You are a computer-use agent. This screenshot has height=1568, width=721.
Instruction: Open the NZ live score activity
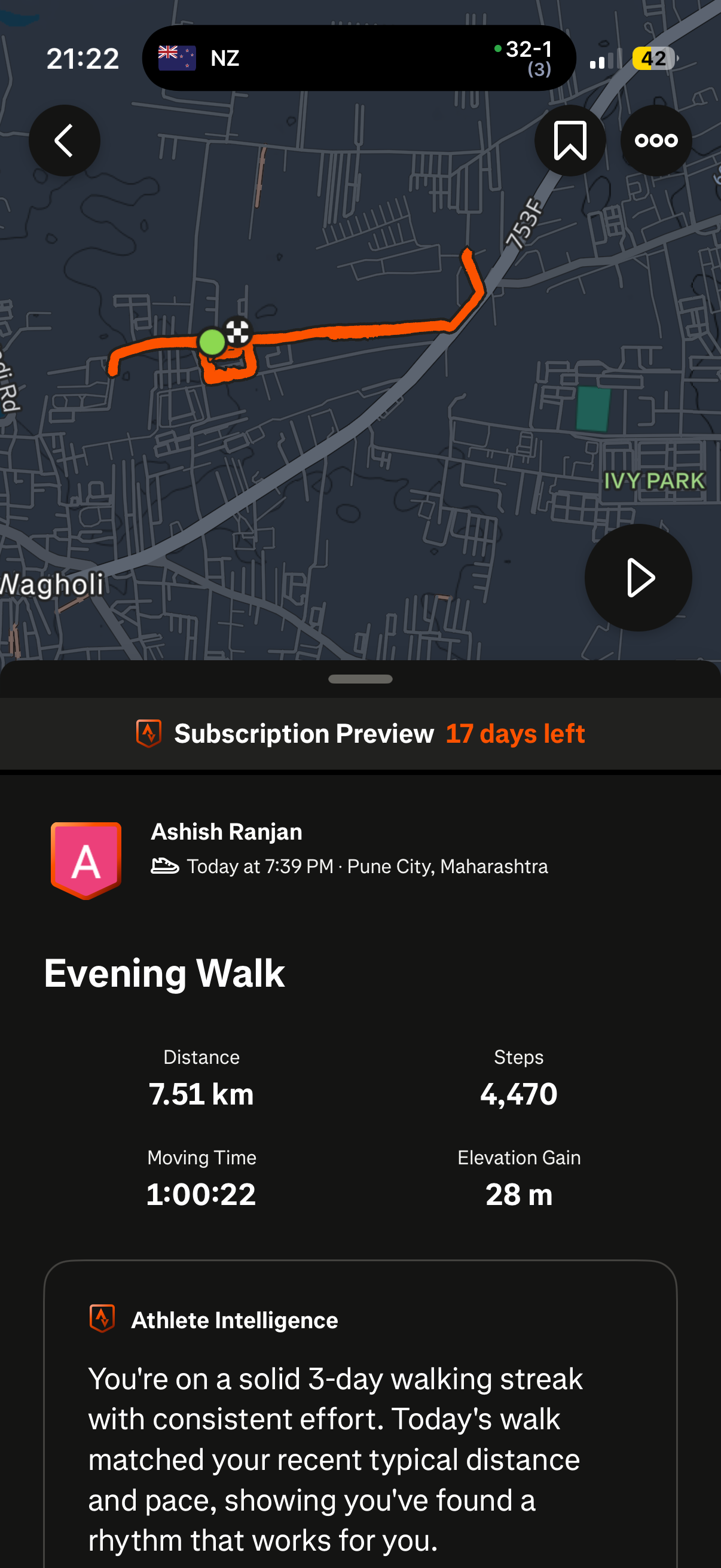[x=359, y=59]
